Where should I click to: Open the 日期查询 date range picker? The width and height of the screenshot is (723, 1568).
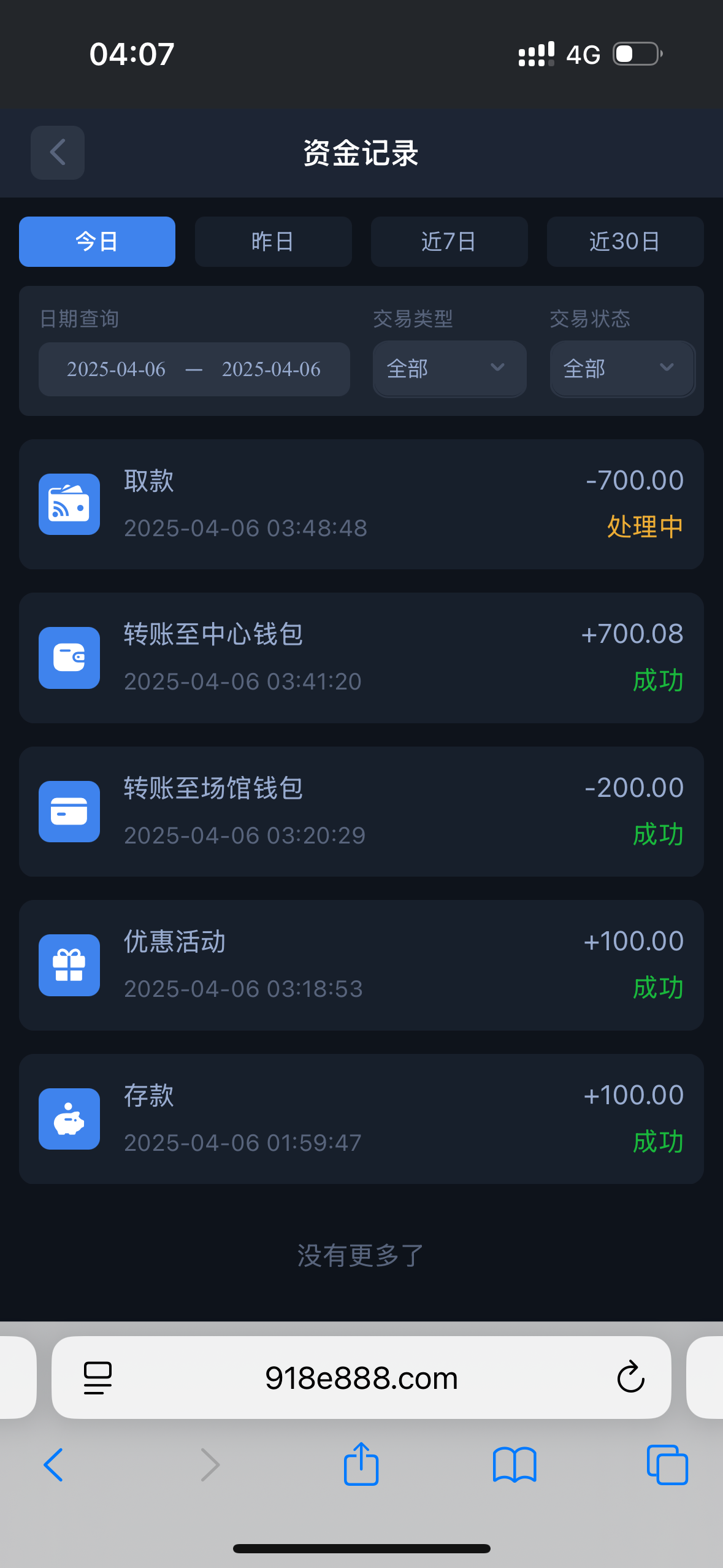coord(194,369)
